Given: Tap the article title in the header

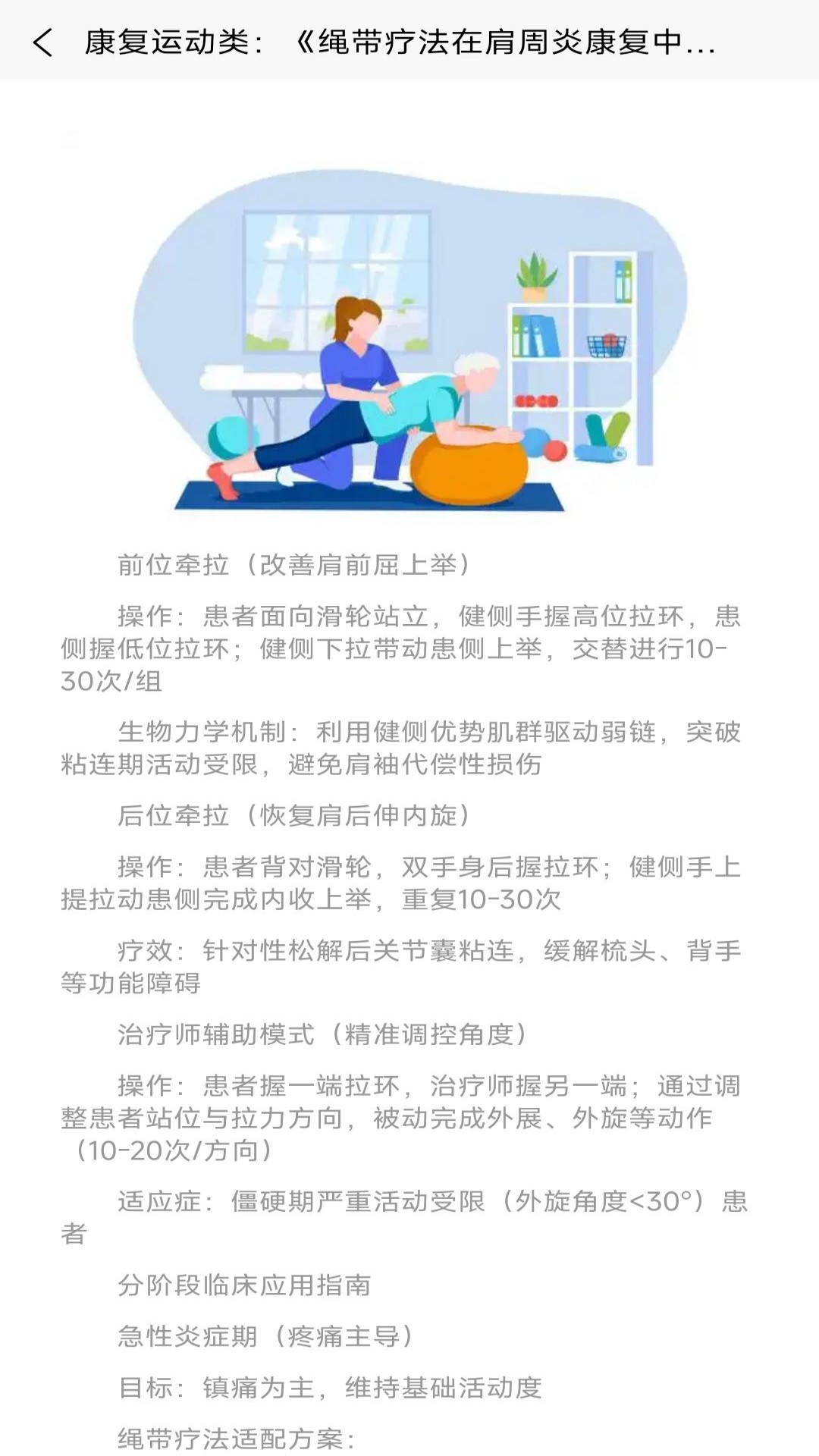Looking at the screenshot, I should [x=402, y=43].
